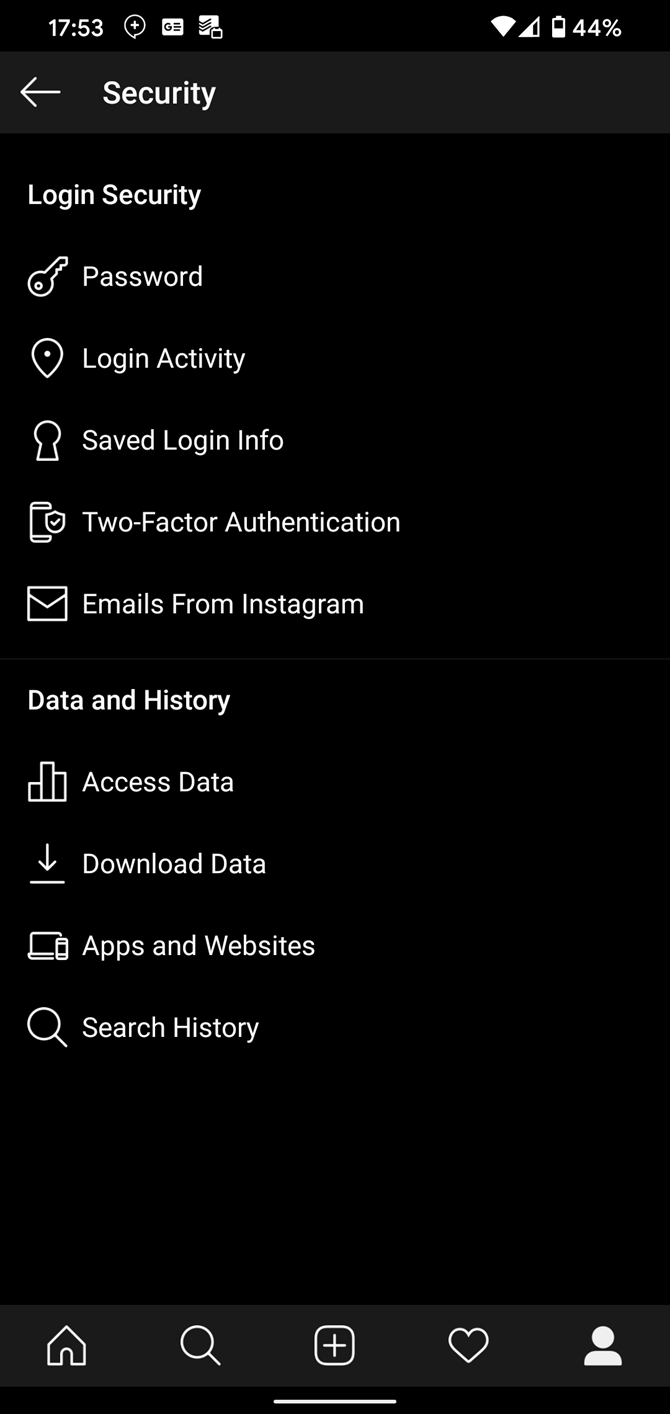
Task: Create a new post
Action: 335,1345
